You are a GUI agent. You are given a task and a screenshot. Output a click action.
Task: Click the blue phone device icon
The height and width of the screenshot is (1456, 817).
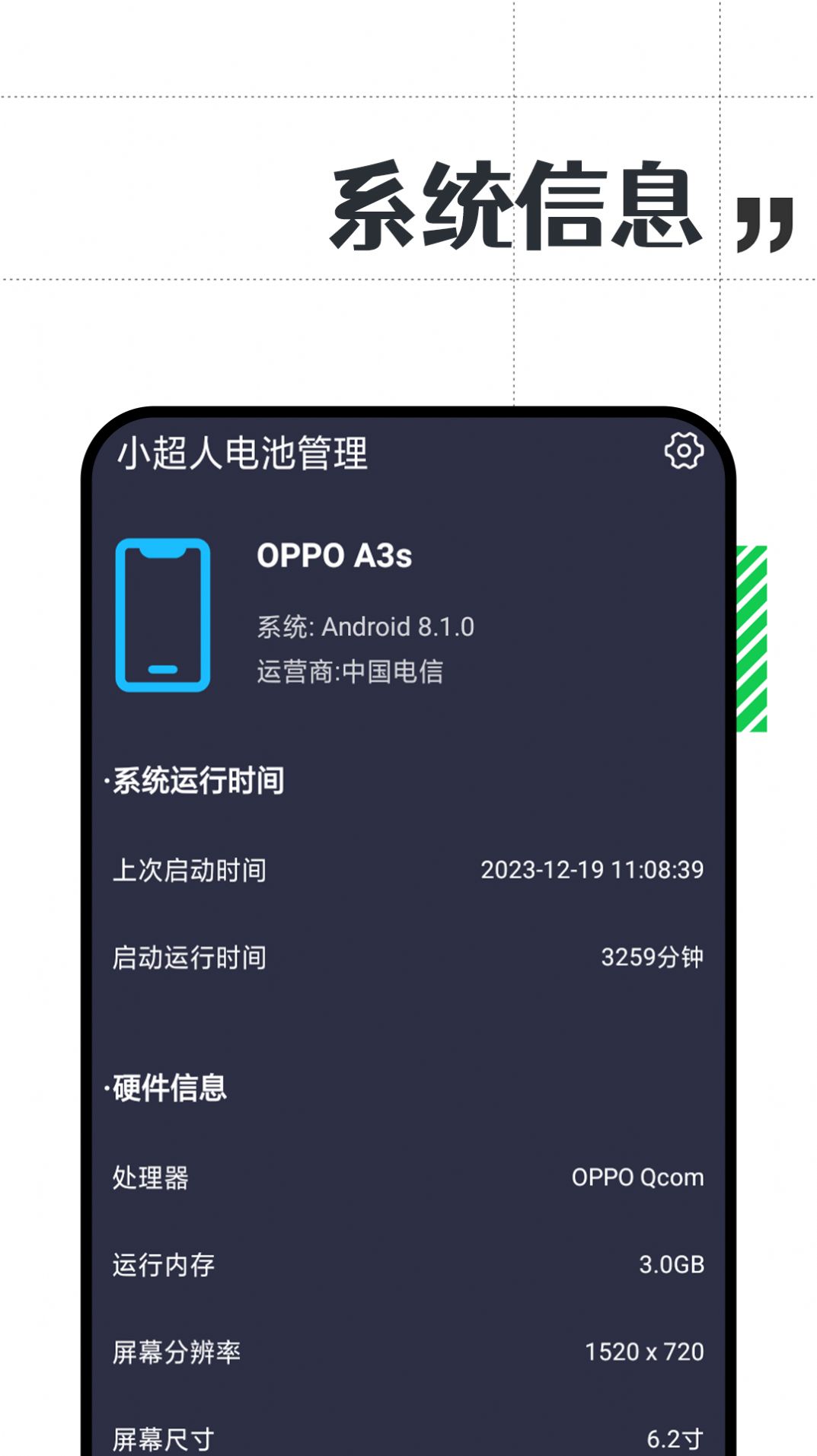coord(164,616)
